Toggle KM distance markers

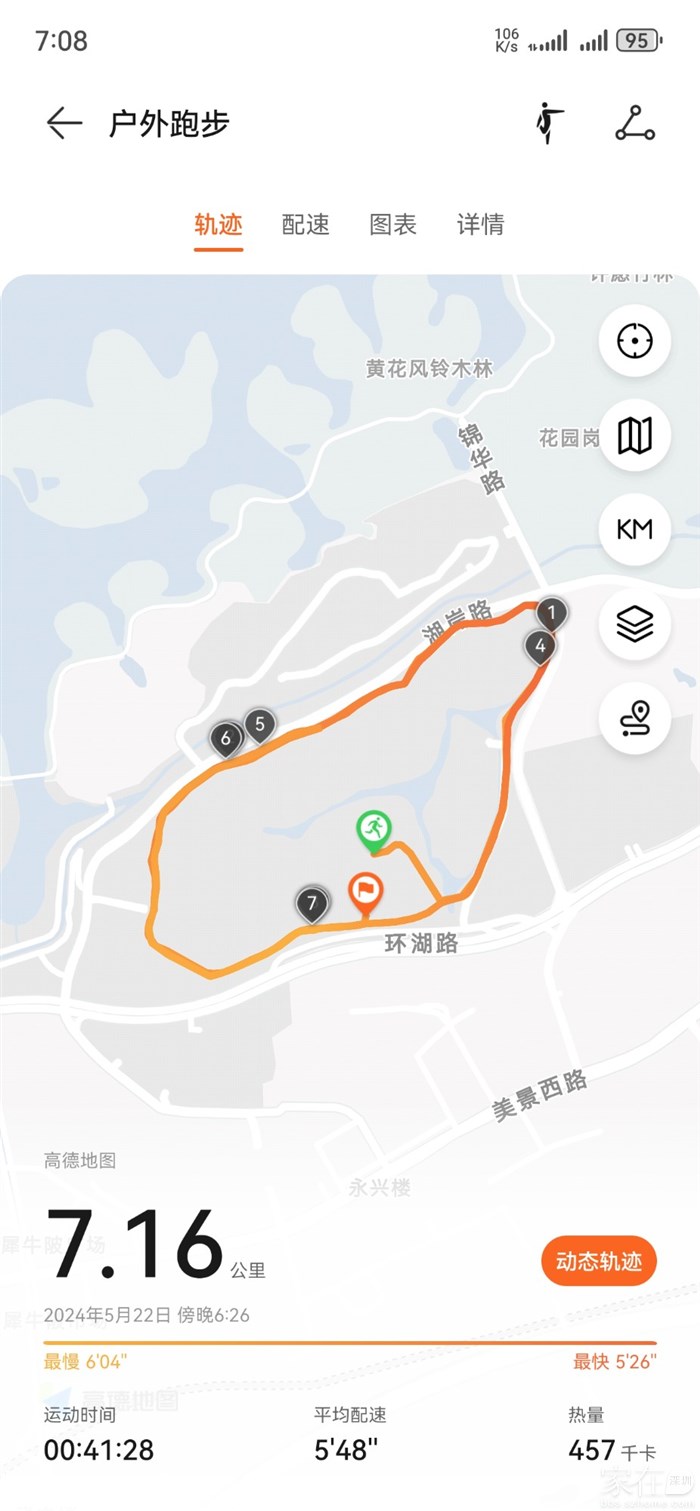click(x=634, y=529)
